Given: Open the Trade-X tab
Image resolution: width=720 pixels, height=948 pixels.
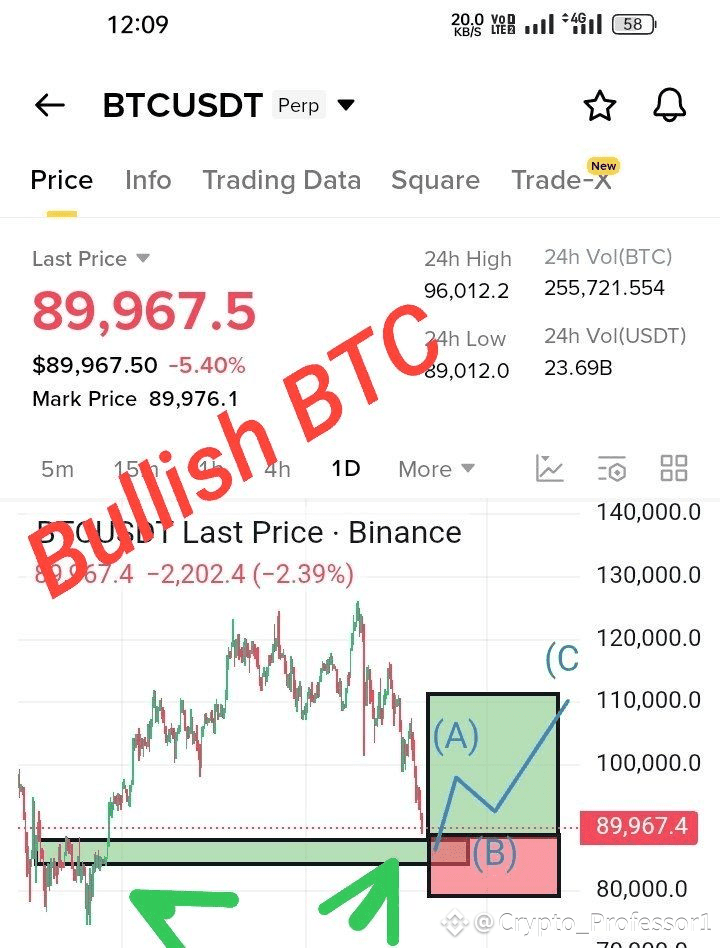Looking at the screenshot, I should [562, 180].
